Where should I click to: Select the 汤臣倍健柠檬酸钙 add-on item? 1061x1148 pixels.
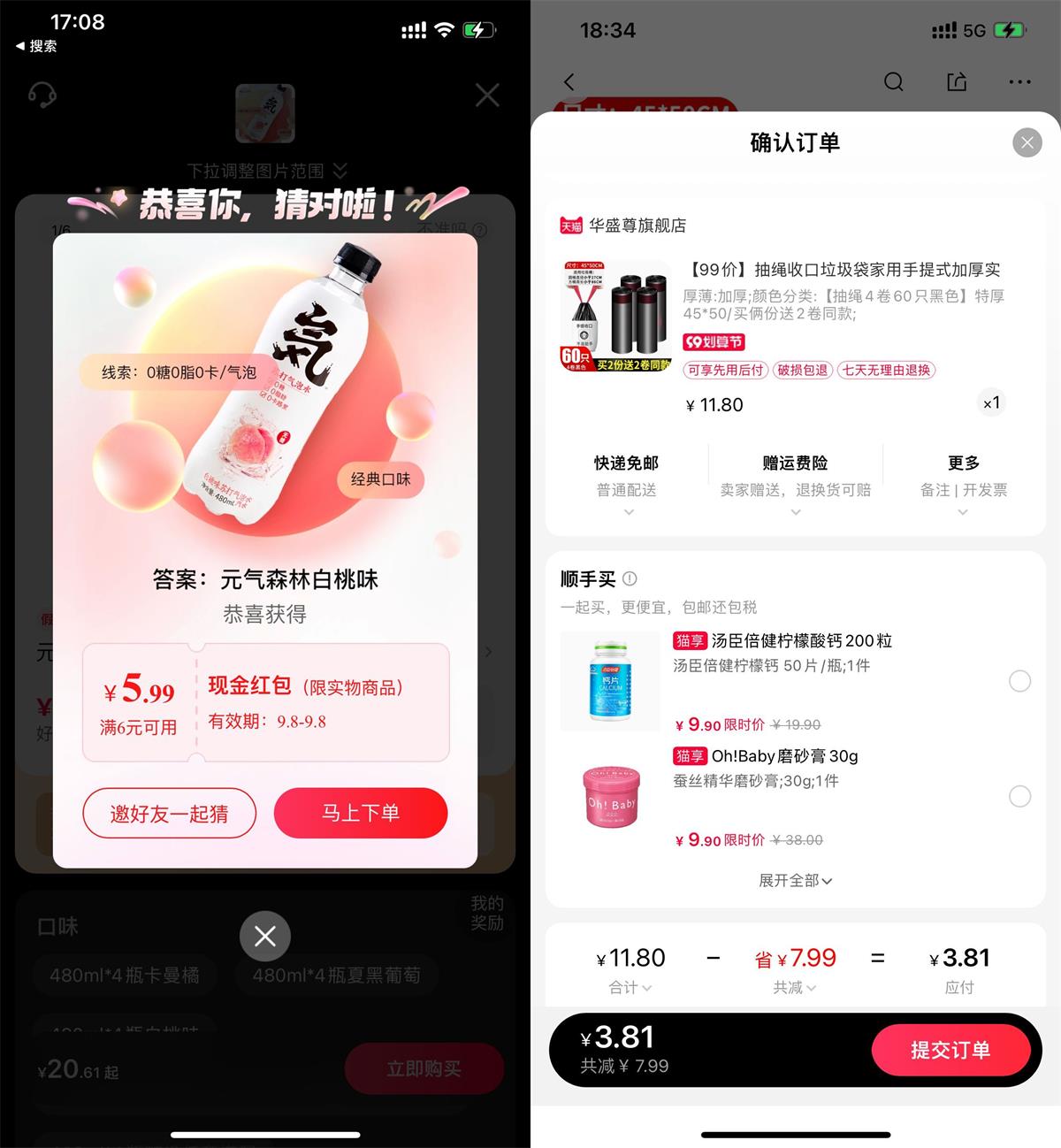pos(1019,681)
